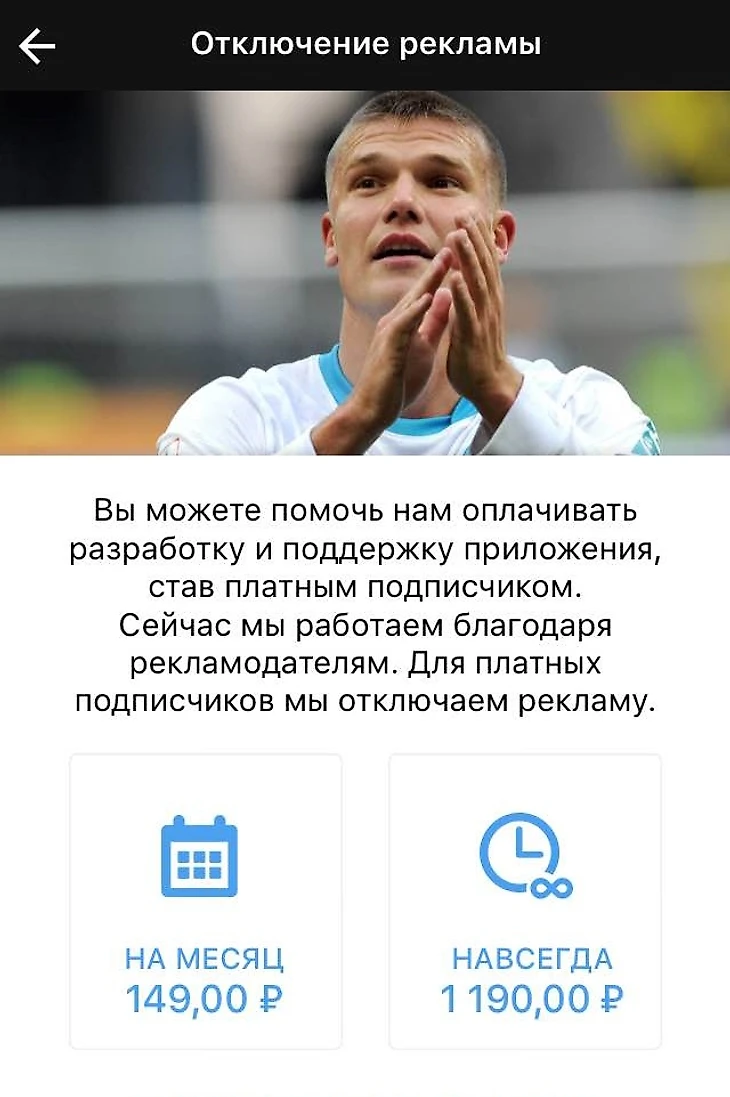The width and height of the screenshot is (730, 1097).
Task: Choose the НАВСЕГДА 1 190,00 ₽ option
Action: (x=525, y=901)
